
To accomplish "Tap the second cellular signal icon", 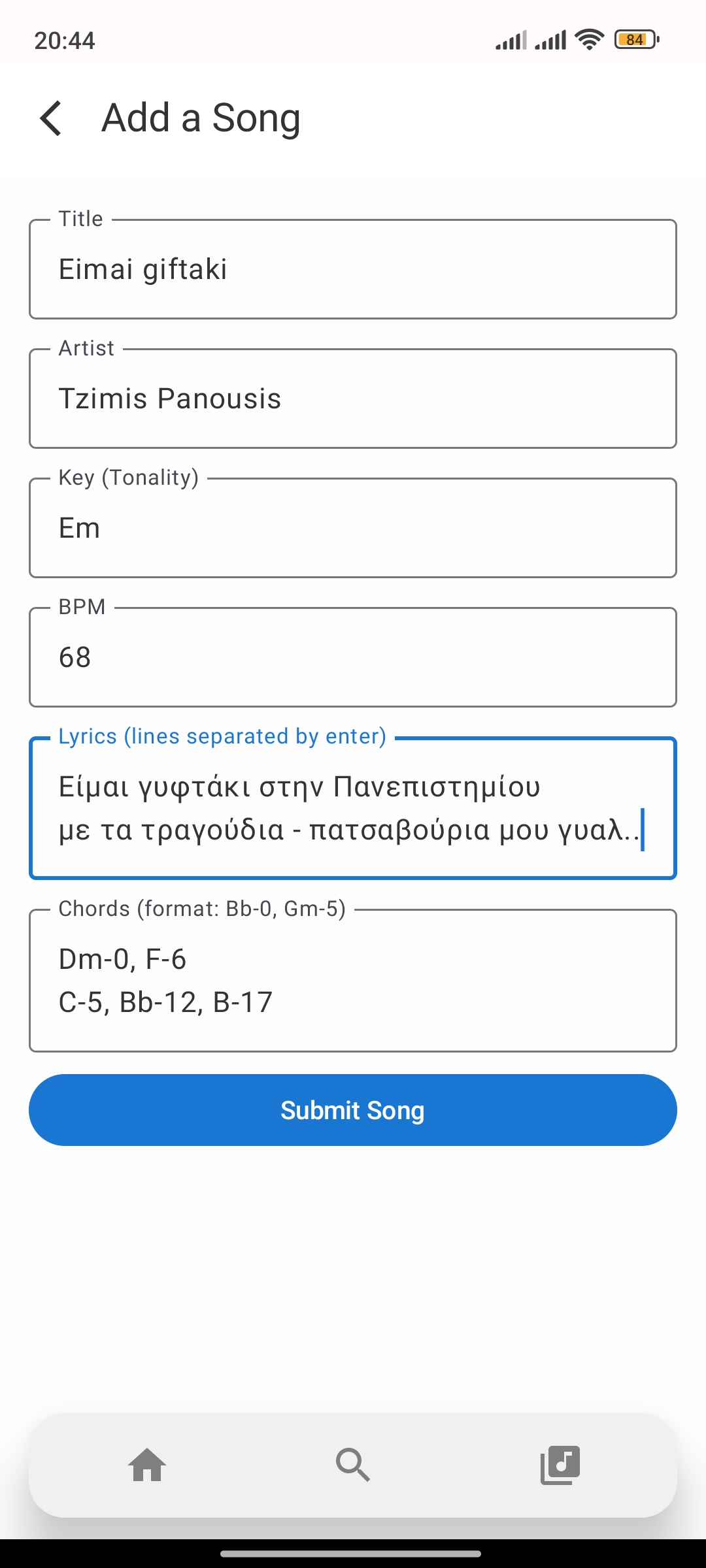I will [550, 41].
